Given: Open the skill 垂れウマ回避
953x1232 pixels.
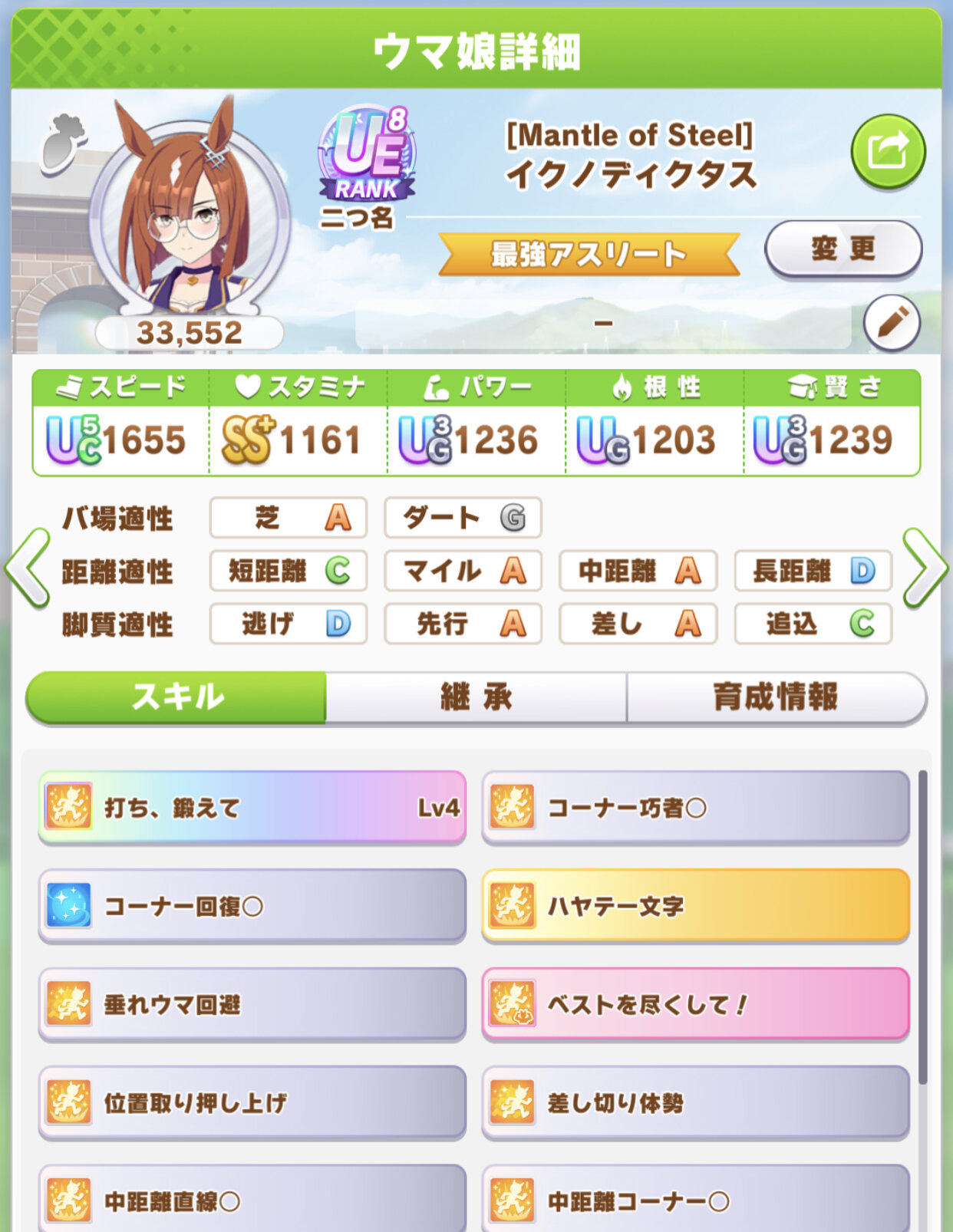Looking at the screenshot, I should pyautogui.click(x=252, y=1004).
